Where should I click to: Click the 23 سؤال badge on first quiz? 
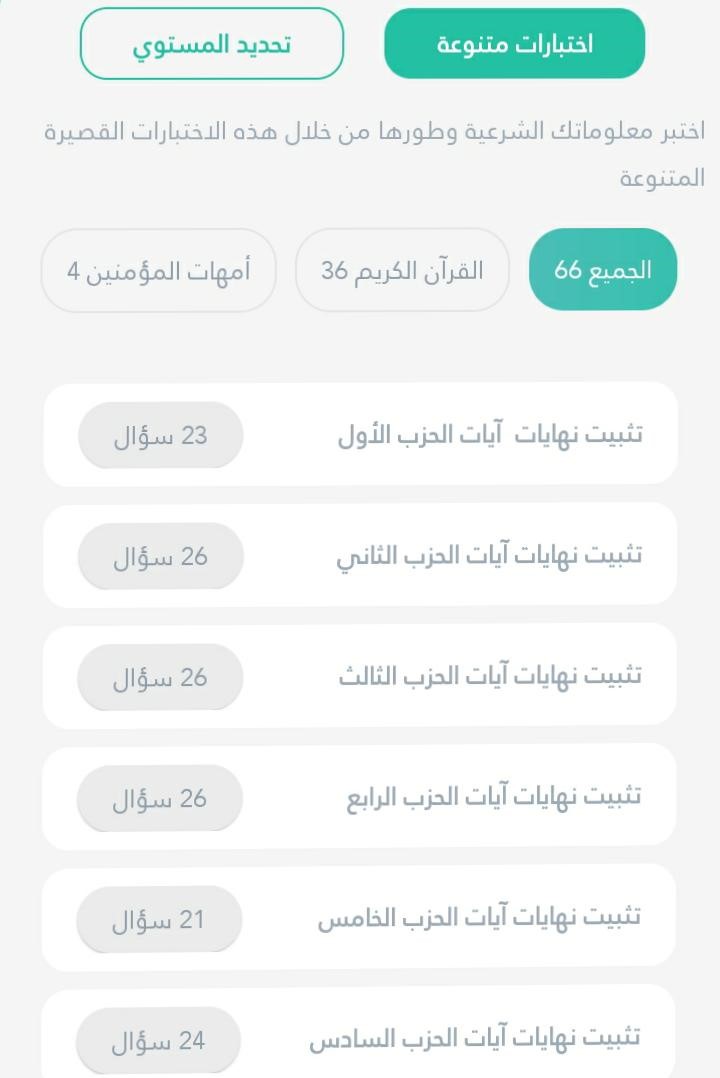pos(158,434)
